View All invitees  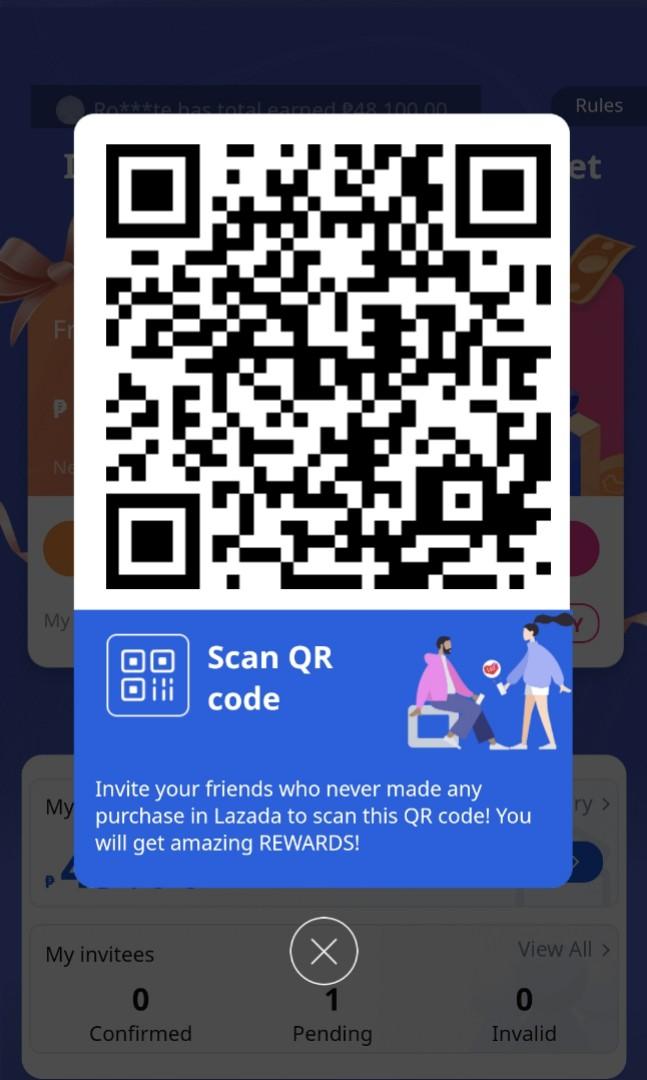pyautogui.click(x=563, y=949)
